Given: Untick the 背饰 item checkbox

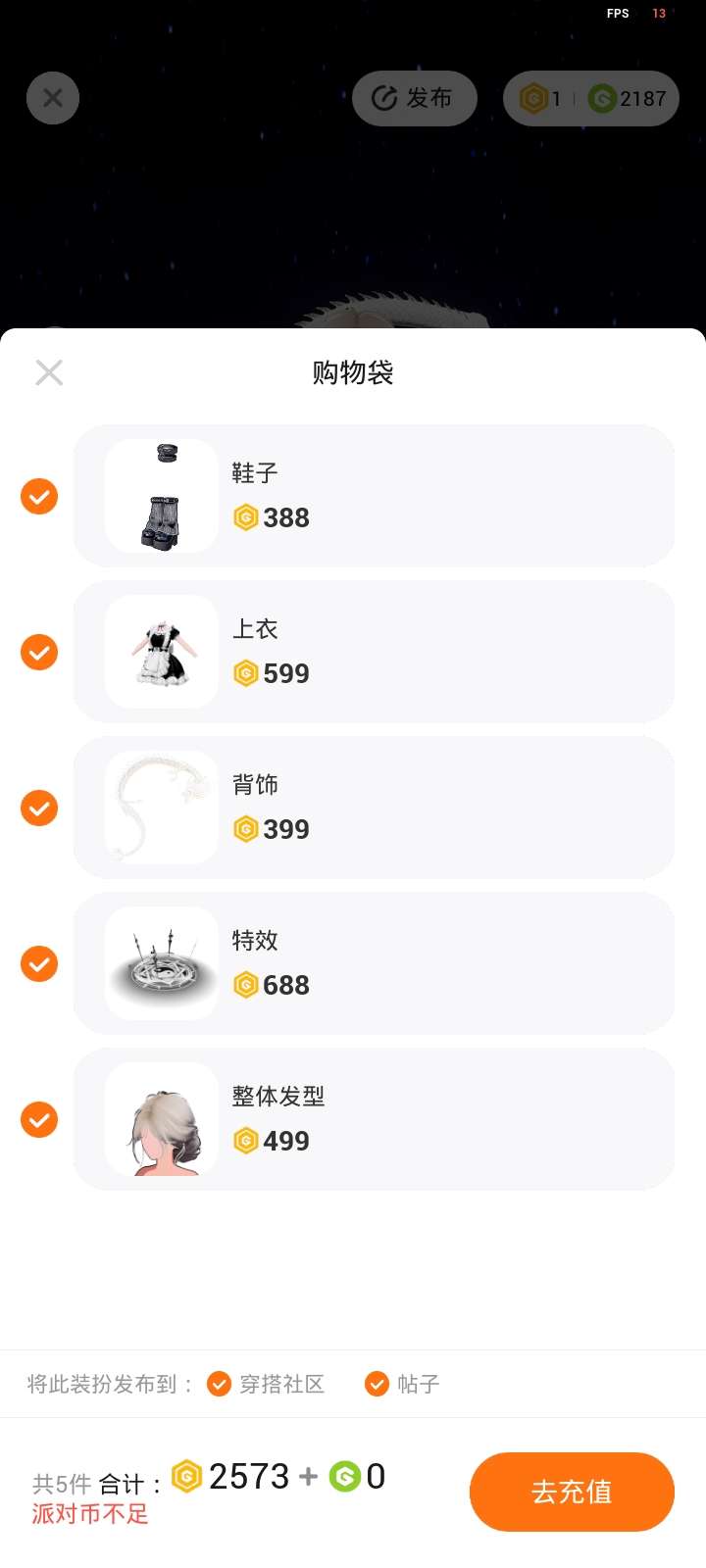Looking at the screenshot, I should pyautogui.click(x=39, y=808).
